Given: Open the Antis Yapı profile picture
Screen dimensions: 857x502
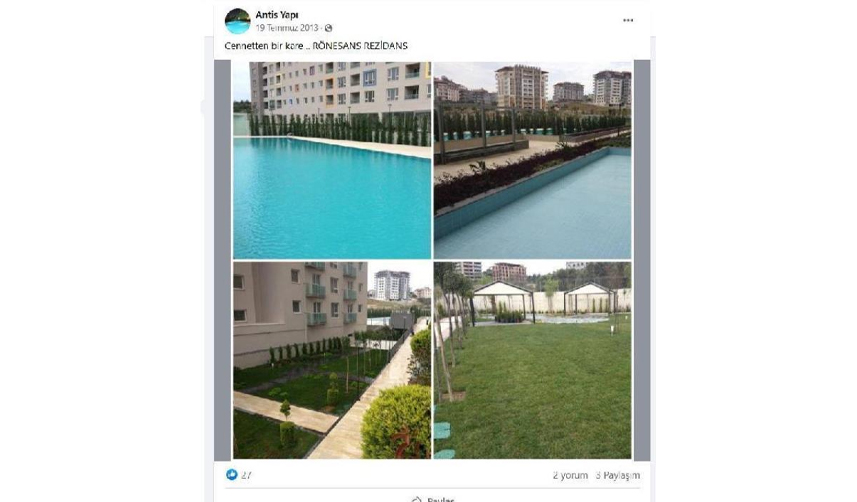Looking at the screenshot, I should coord(238,21).
